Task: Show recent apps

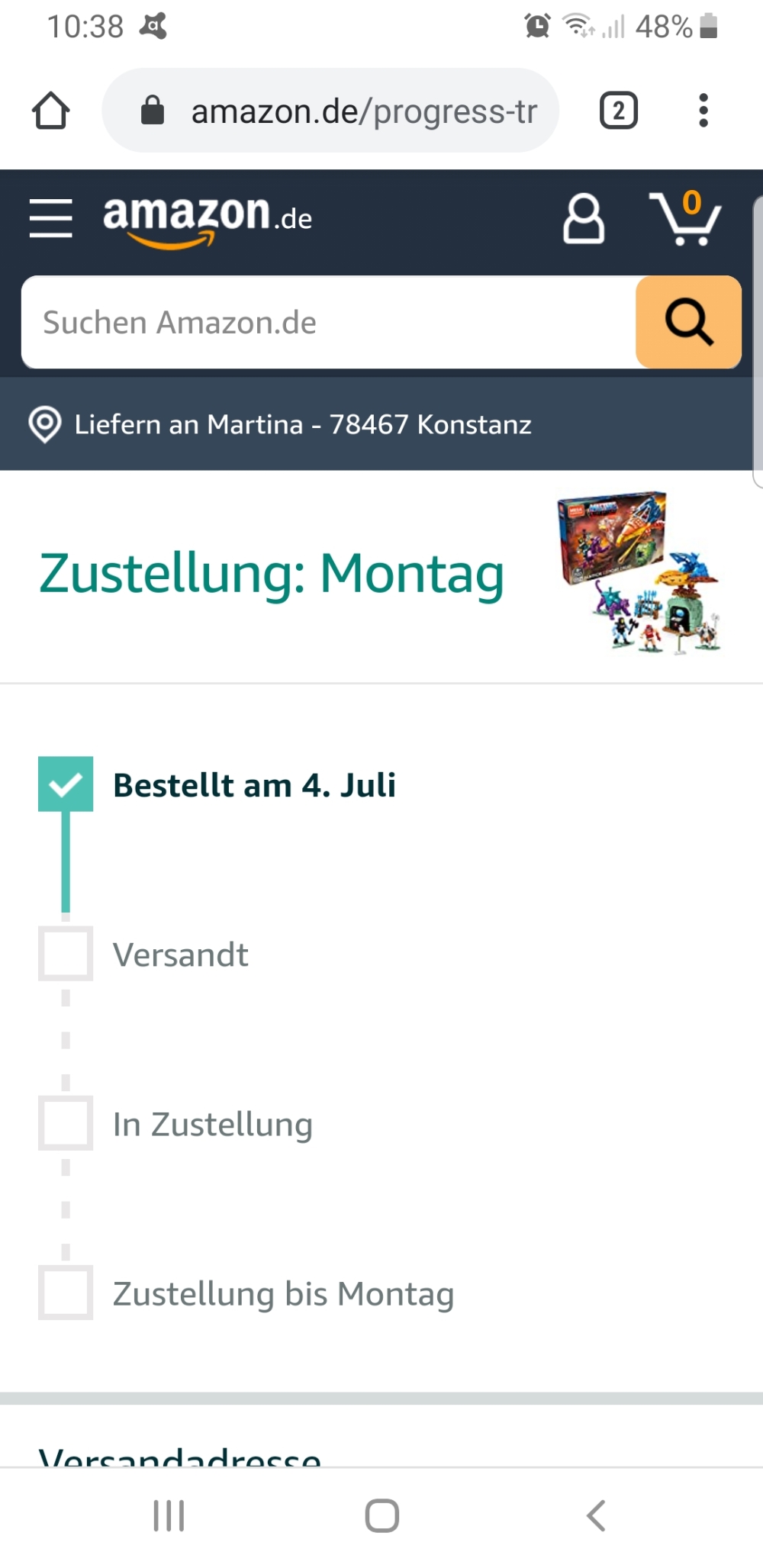Action: coord(169,1515)
